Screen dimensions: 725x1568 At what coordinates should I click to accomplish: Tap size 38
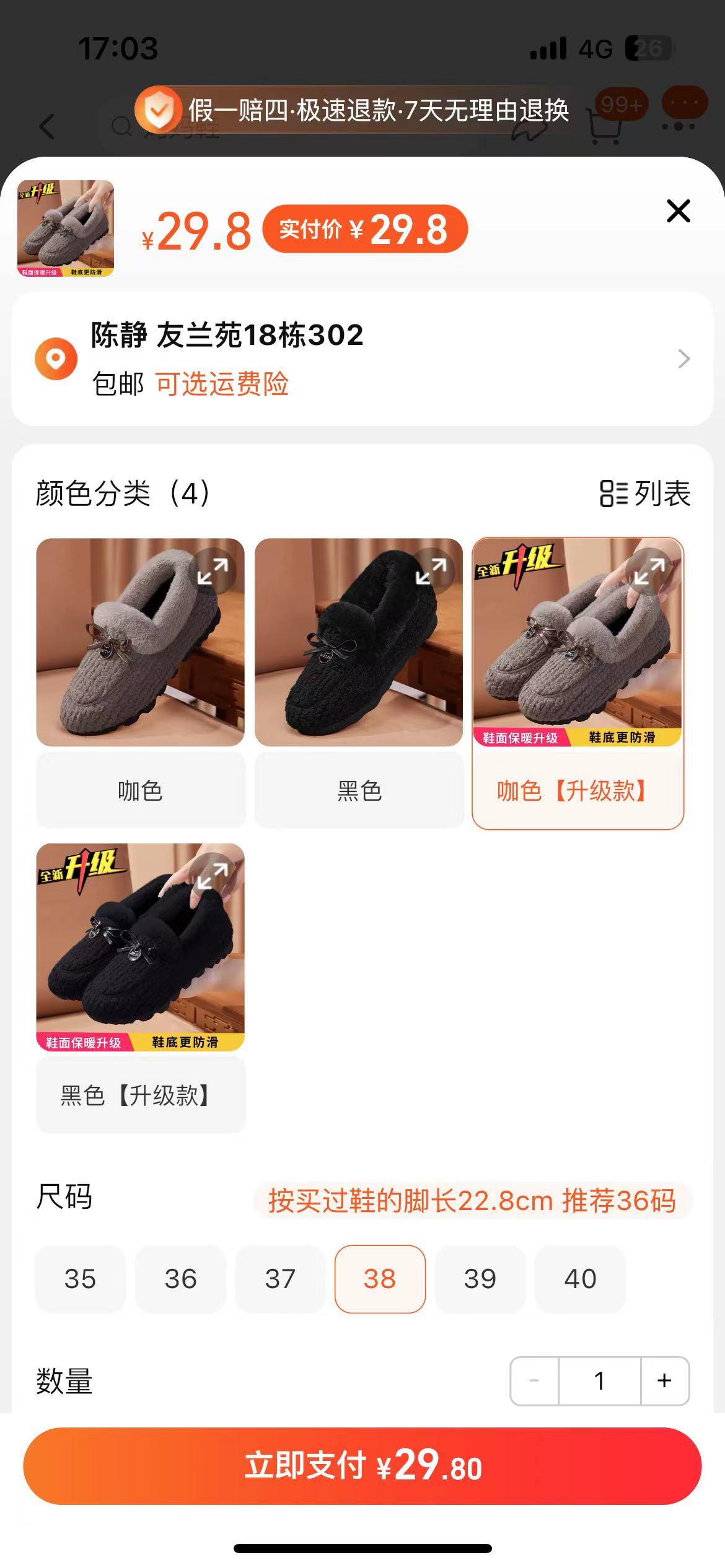[x=380, y=1279]
